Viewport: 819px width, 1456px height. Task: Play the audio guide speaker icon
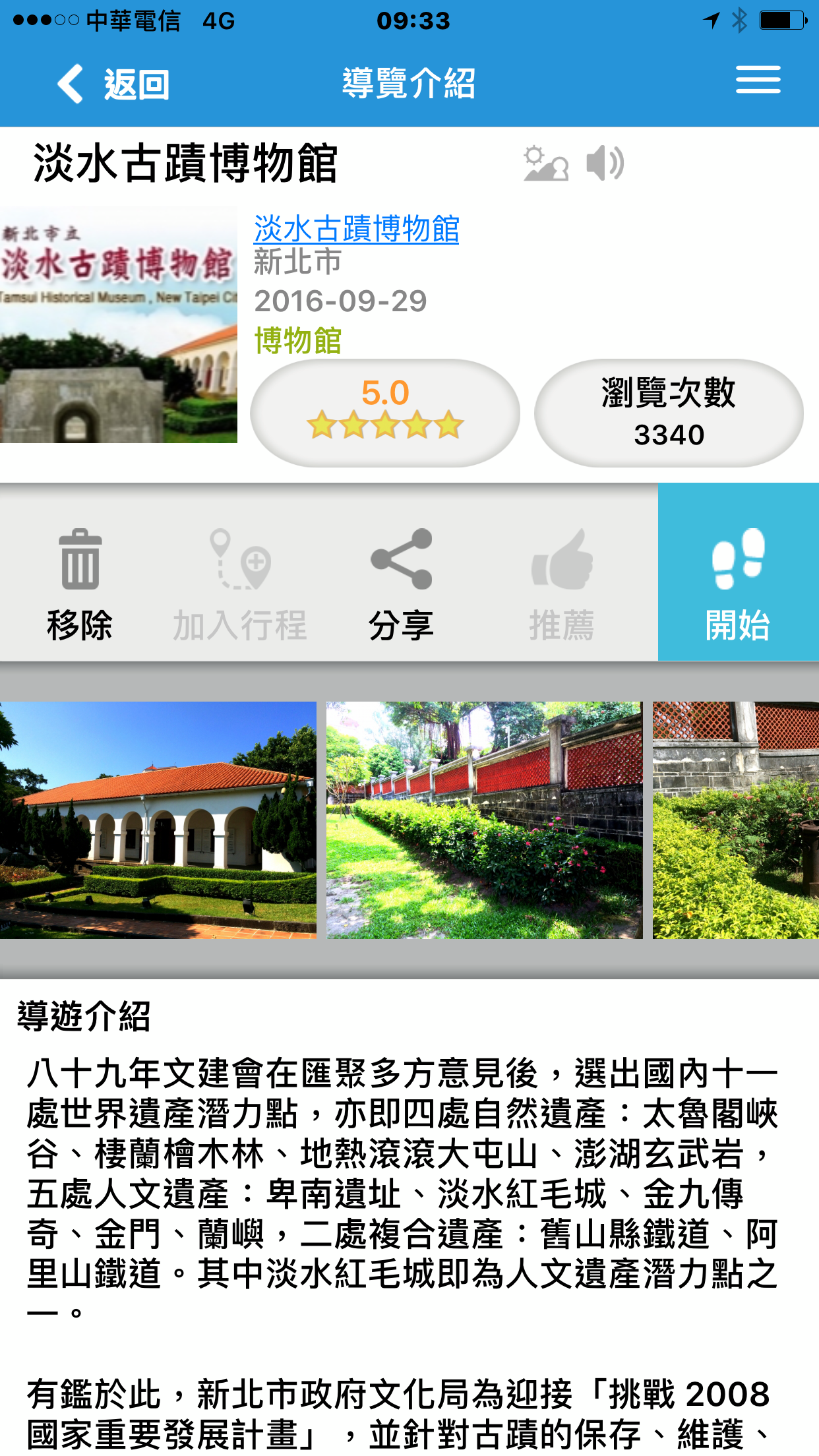tap(605, 164)
